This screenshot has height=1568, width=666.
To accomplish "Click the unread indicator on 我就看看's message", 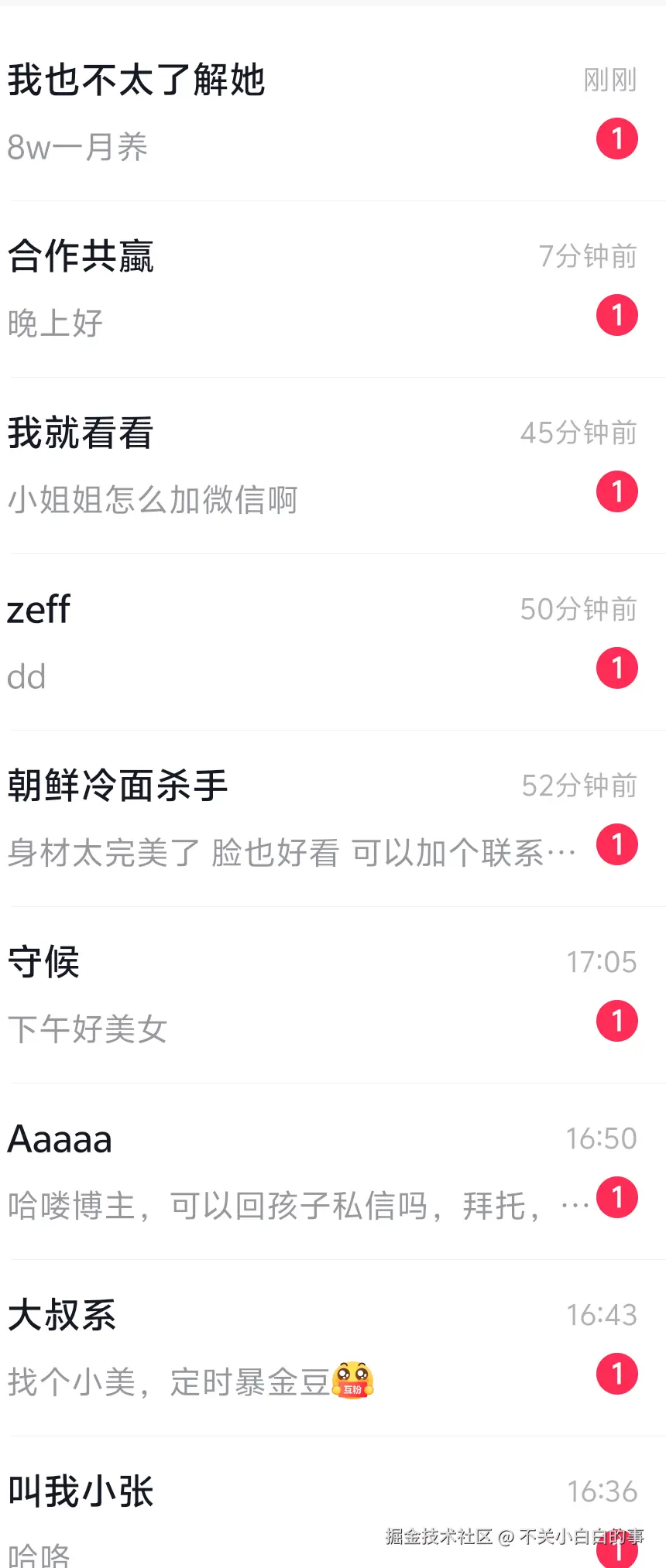I will [616, 491].
